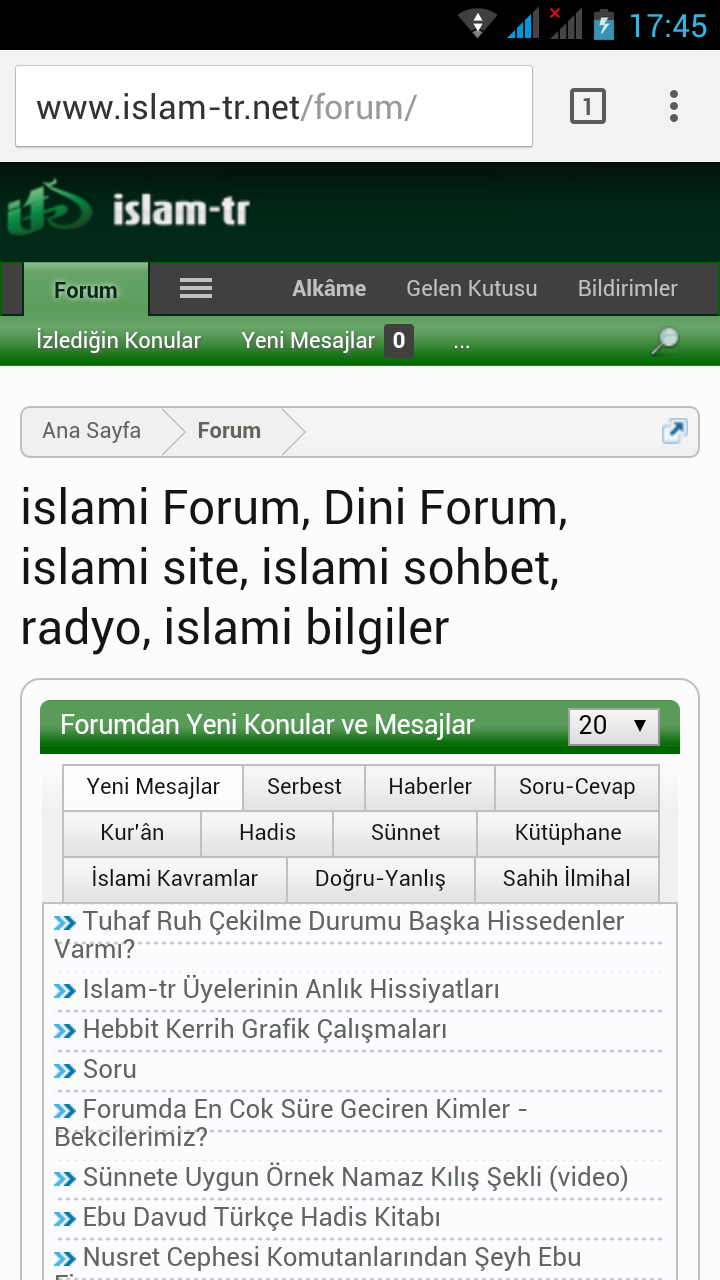This screenshot has height=1280, width=720.
Task: Open the browser tab switcher
Action: (588, 106)
